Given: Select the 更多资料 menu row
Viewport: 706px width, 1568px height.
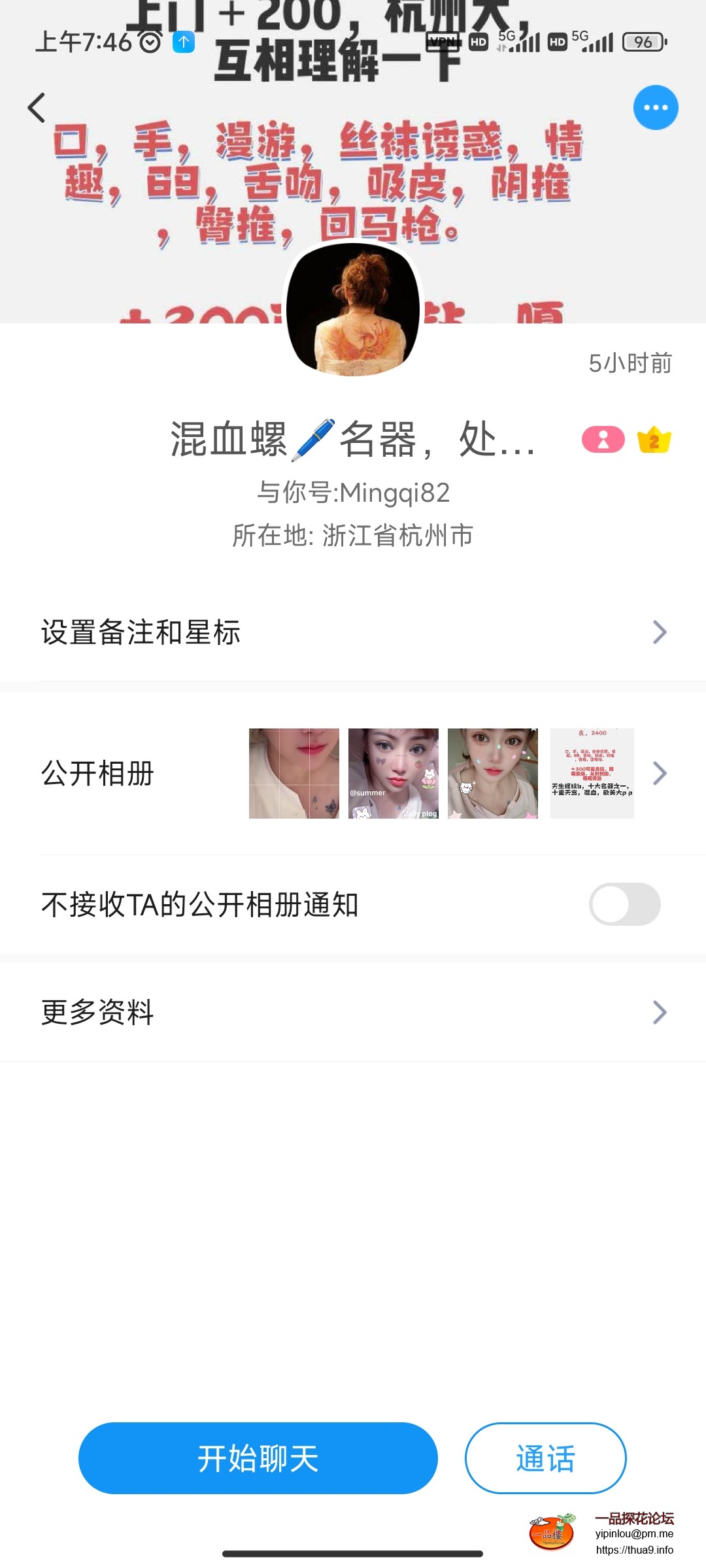Looking at the screenshot, I should point(97,1012).
